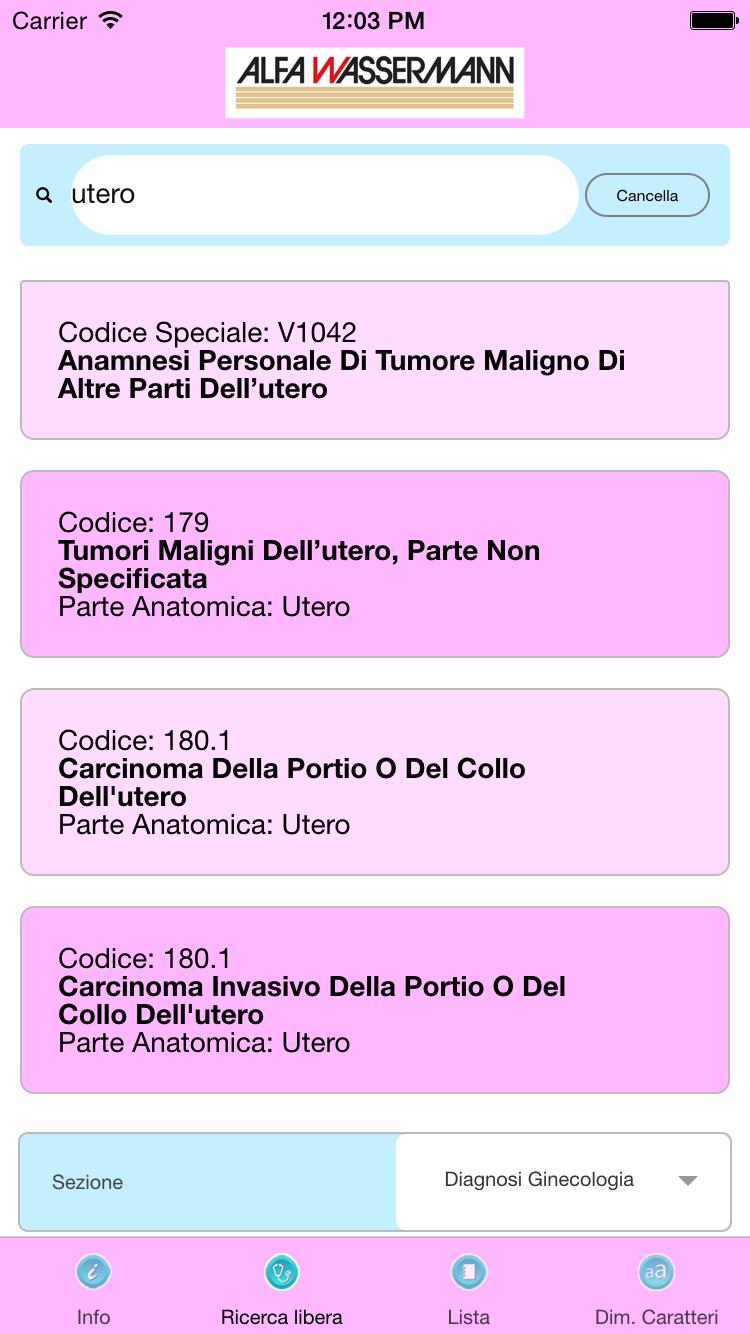Go to the Ricerca libera tab
The image size is (750, 1334).
282,1290
